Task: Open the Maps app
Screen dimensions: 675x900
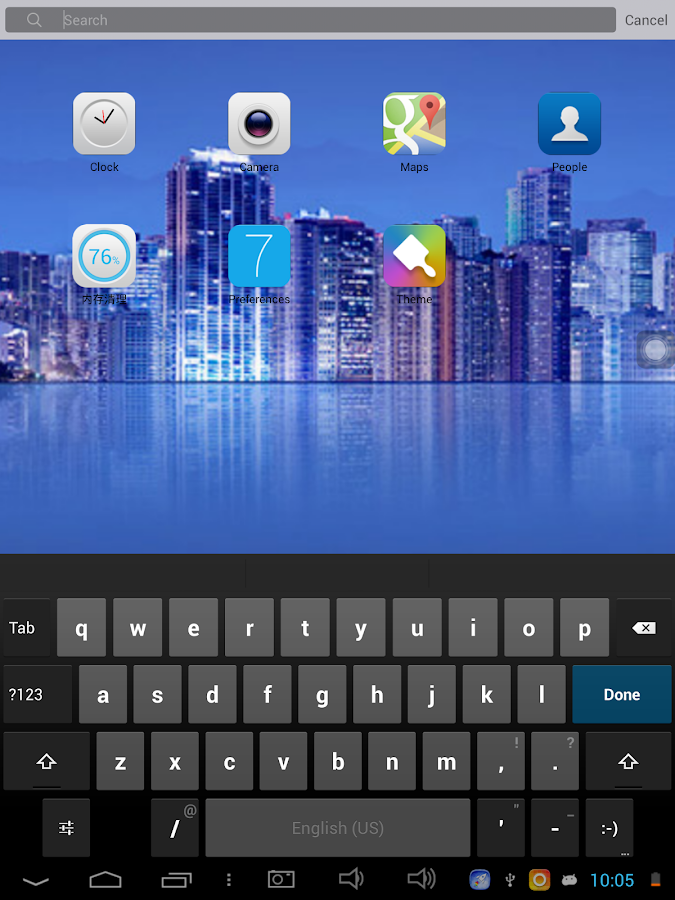Action: [414, 125]
